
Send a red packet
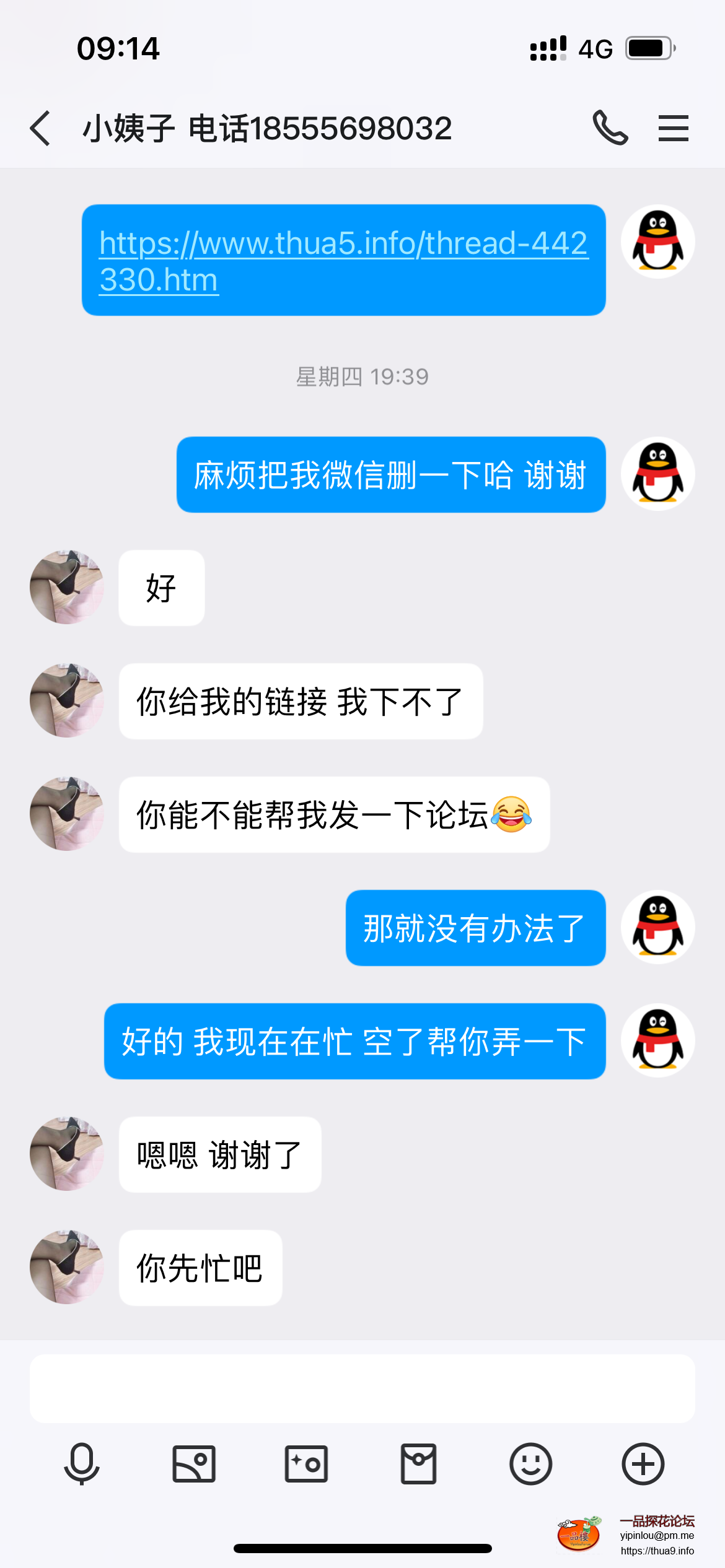click(418, 1464)
